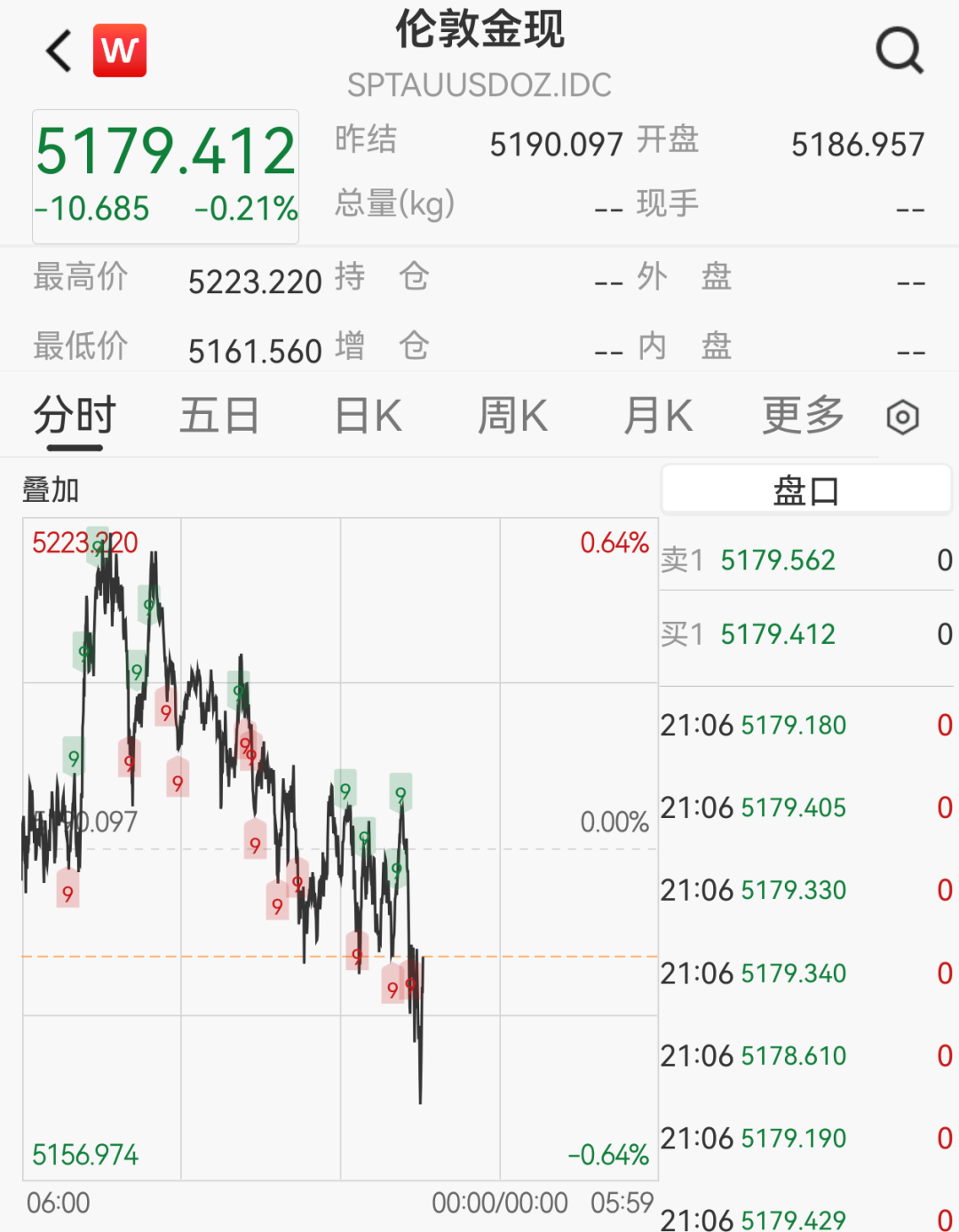This screenshot has height=1232, width=959.
Task: Open the 盘口 order book panel
Action: coord(806,488)
